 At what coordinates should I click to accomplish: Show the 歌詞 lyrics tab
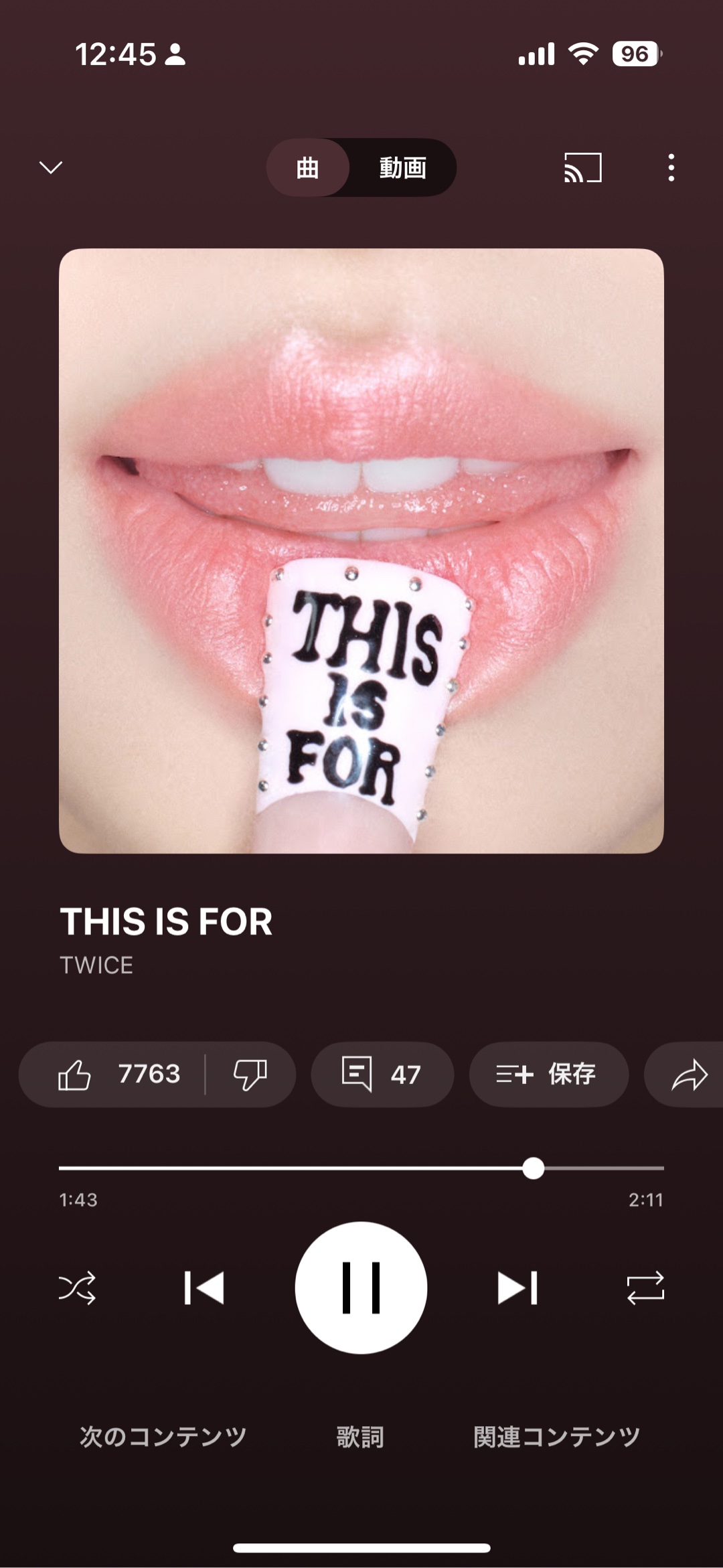click(360, 1436)
